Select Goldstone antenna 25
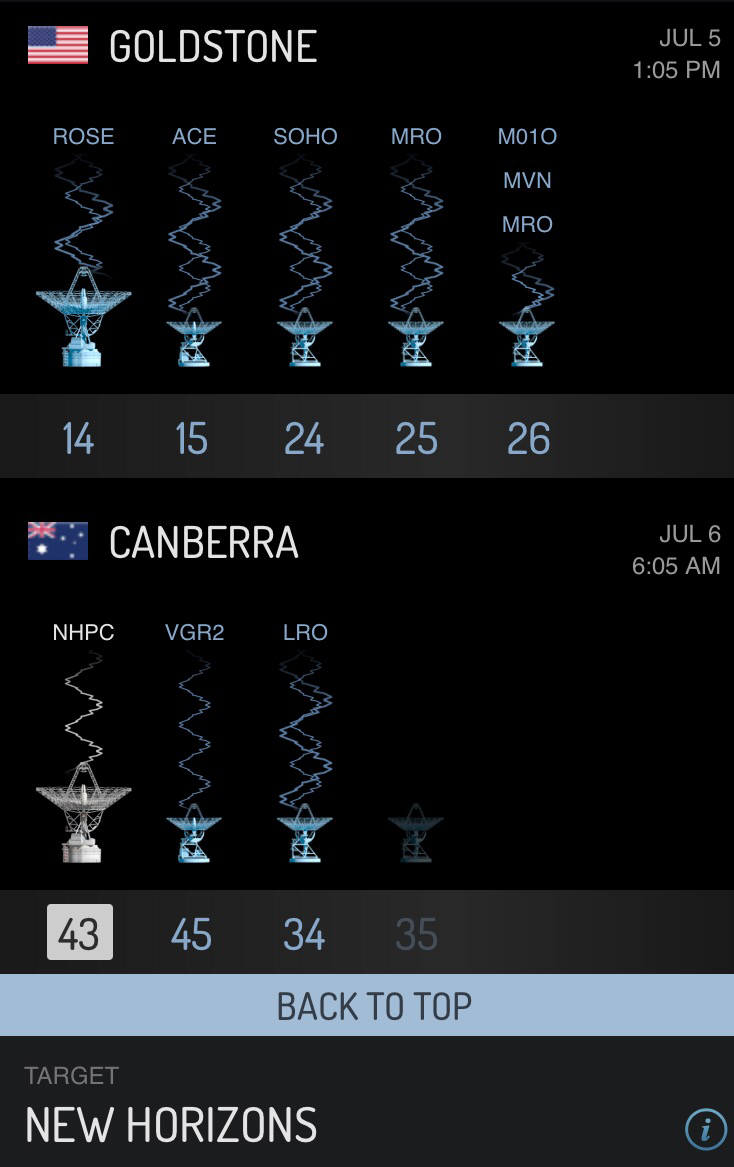The width and height of the screenshot is (734, 1167). [x=416, y=438]
